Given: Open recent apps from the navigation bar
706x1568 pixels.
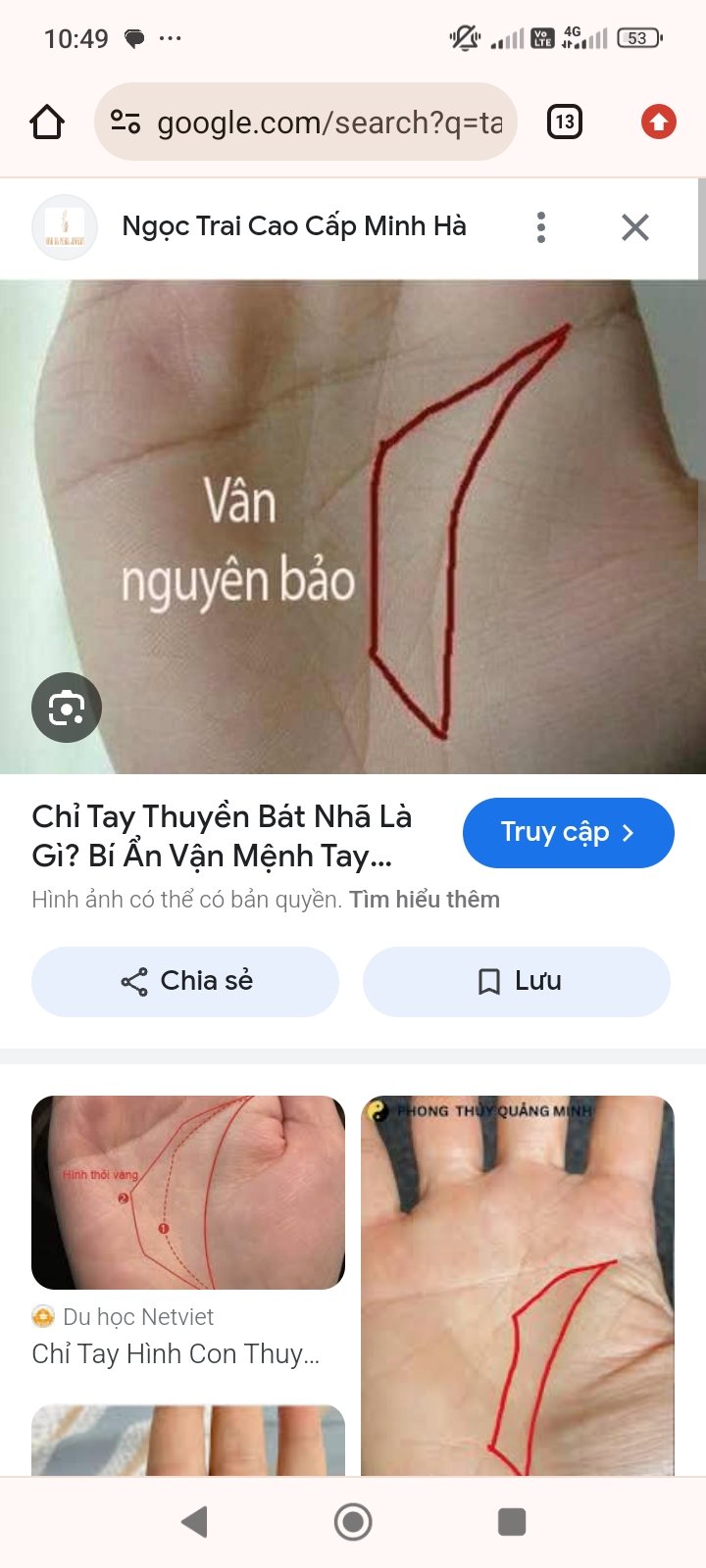Looking at the screenshot, I should click(512, 1522).
